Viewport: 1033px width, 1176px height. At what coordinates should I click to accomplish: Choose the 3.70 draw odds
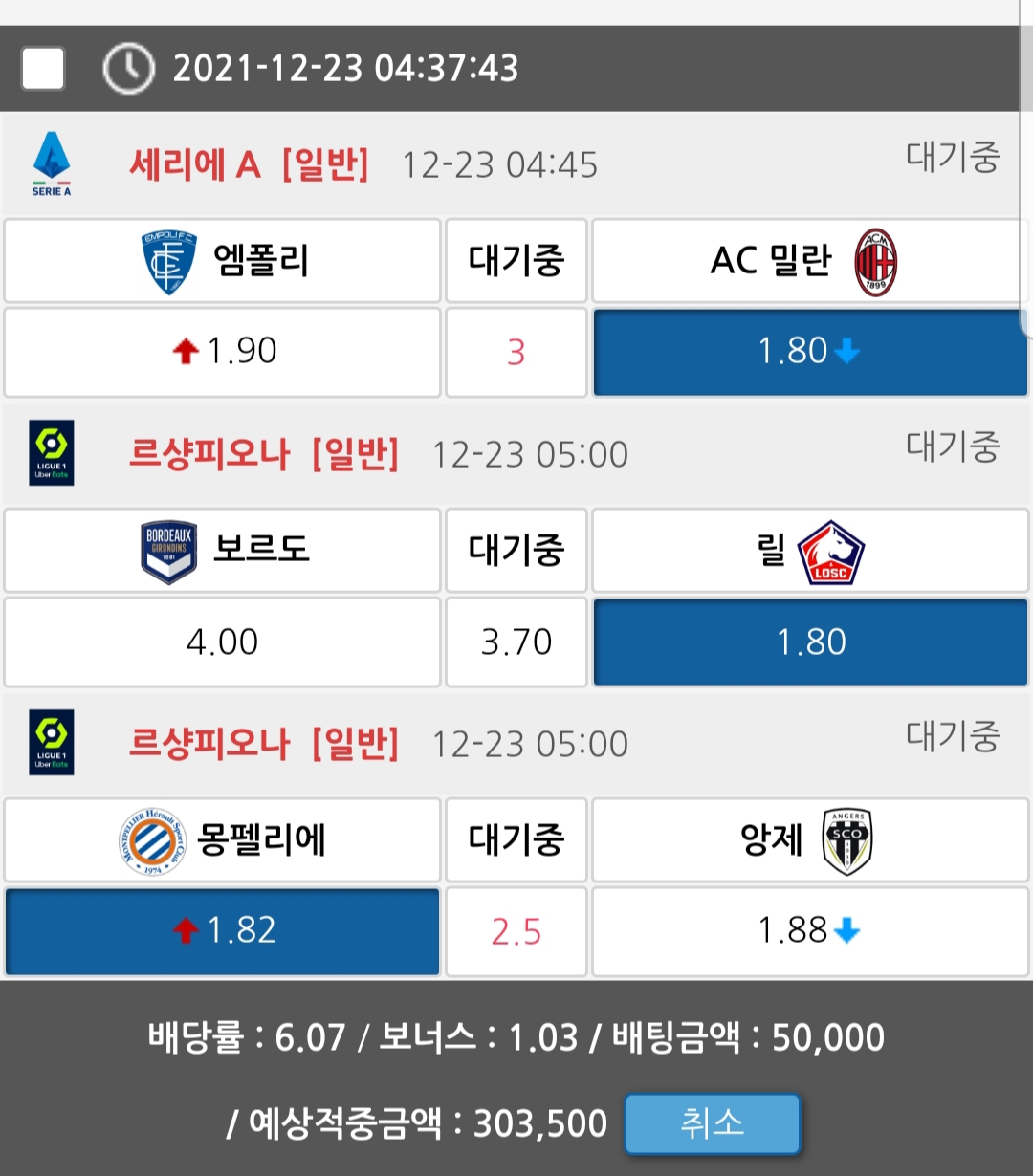tap(516, 642)
